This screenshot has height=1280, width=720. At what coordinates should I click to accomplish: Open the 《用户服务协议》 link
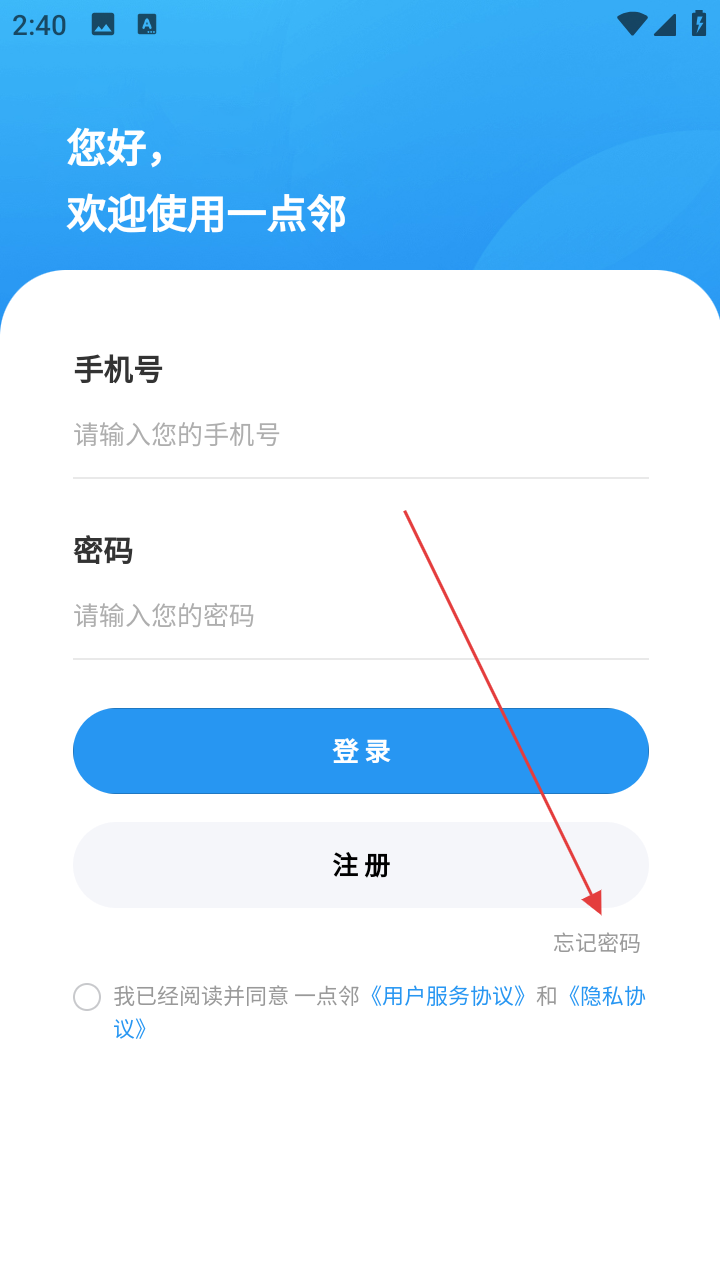[x=447, y=996]
